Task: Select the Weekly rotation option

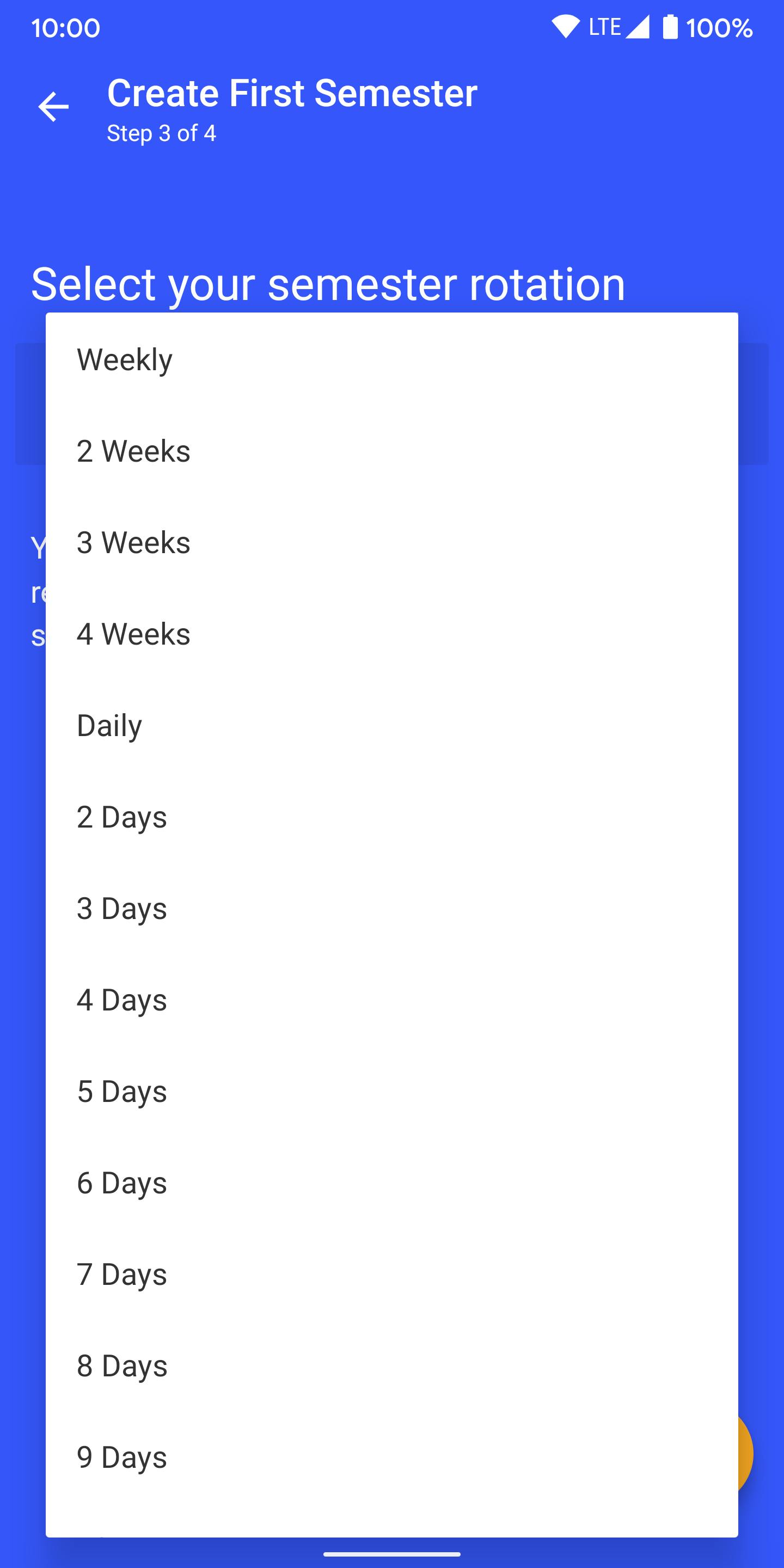Action: 392,359
